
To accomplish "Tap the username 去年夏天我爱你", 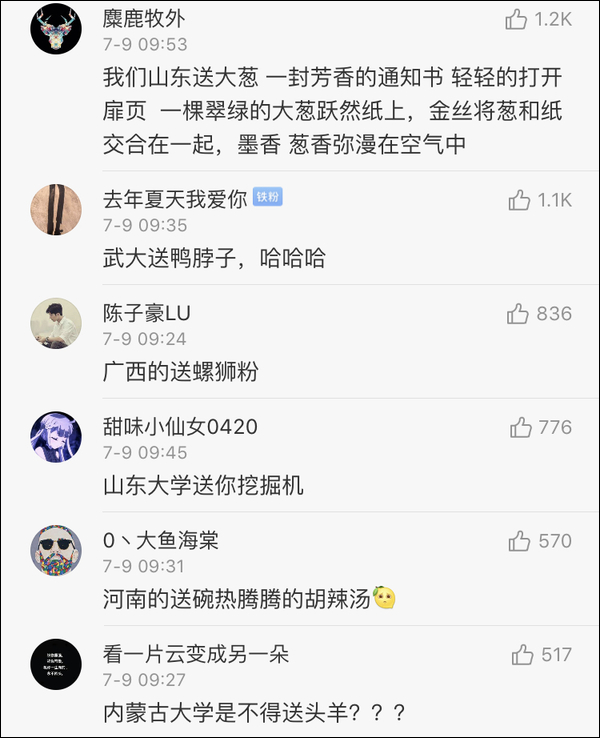I will [175, 199].
